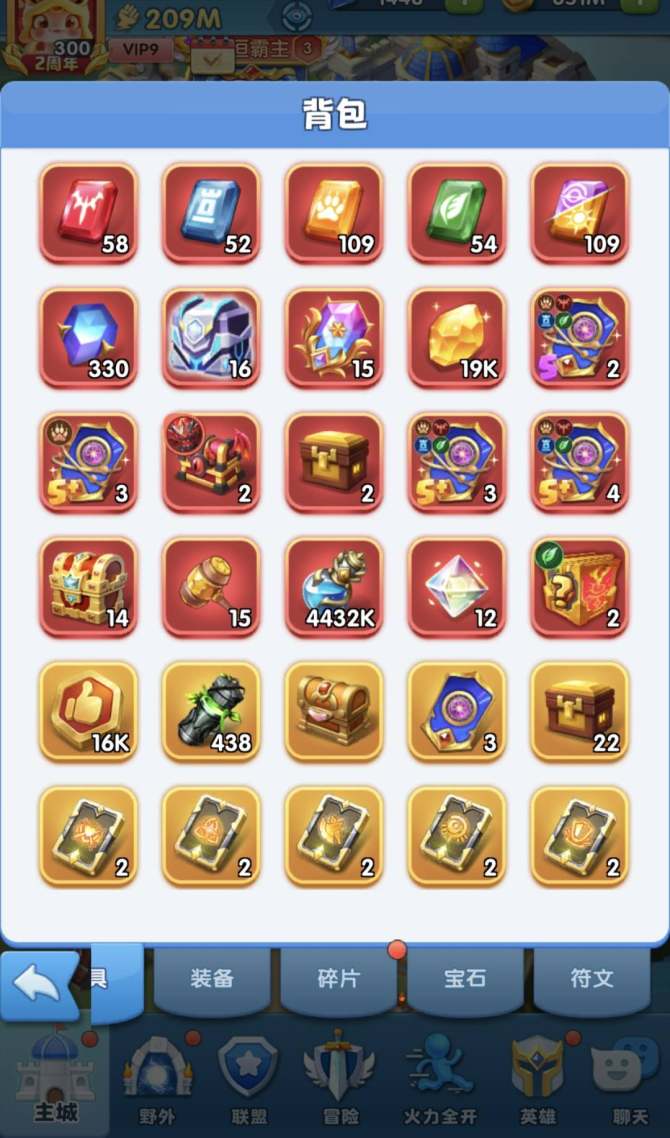Open the 符文 tab

click(592, 979)
